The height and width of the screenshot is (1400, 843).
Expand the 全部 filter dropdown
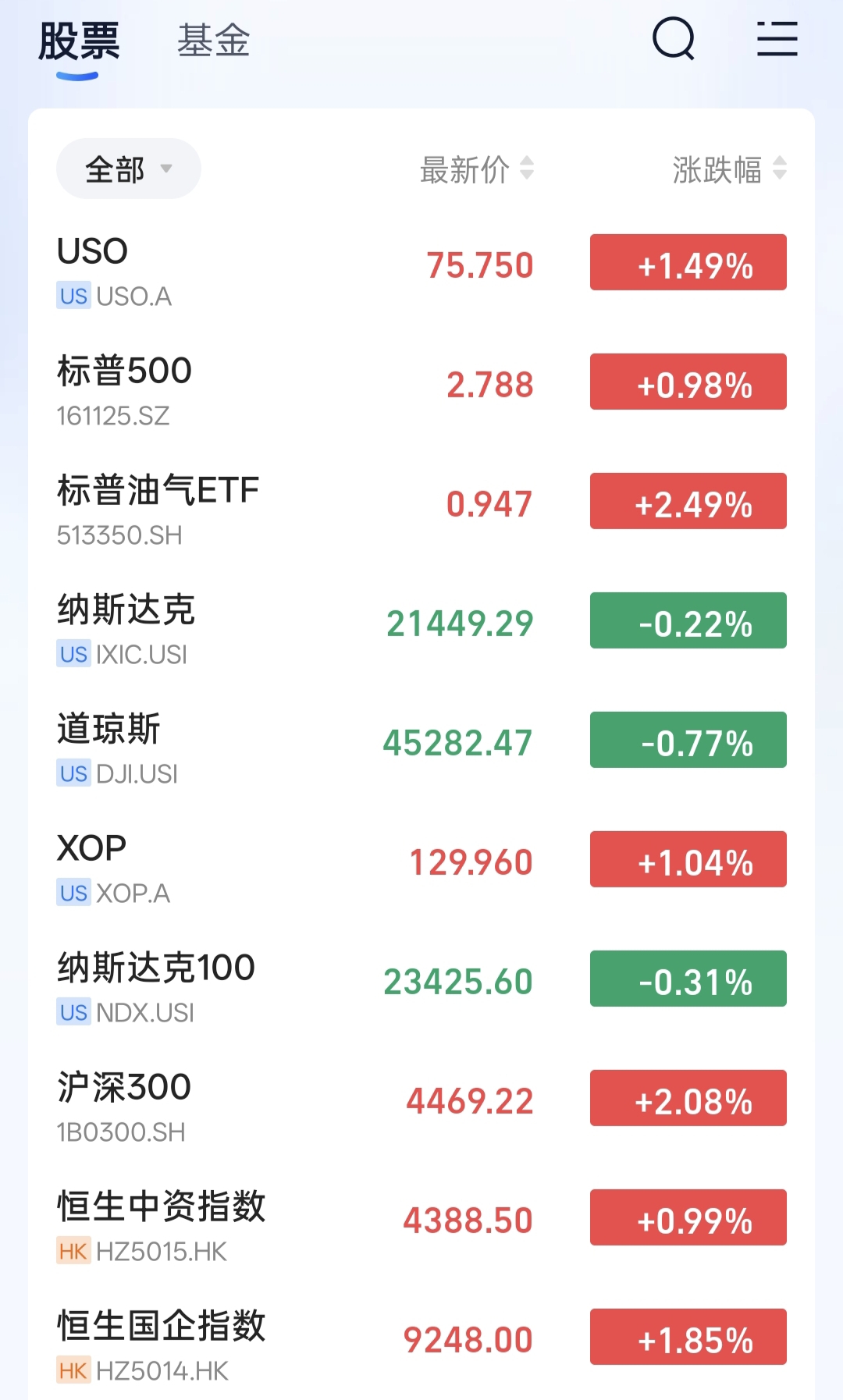coord(129,169)
